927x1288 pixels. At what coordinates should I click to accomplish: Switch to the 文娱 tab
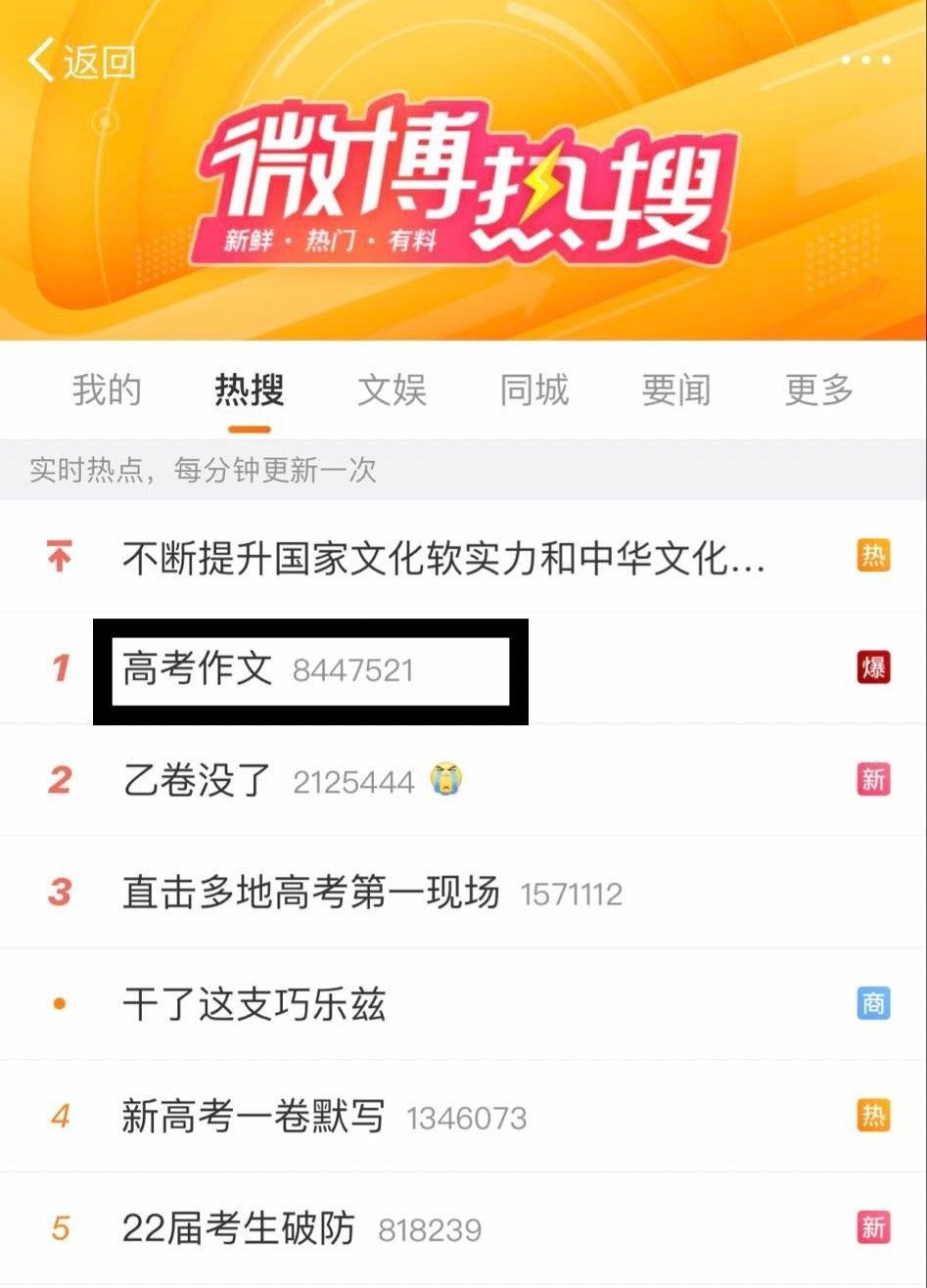point(392,390)
